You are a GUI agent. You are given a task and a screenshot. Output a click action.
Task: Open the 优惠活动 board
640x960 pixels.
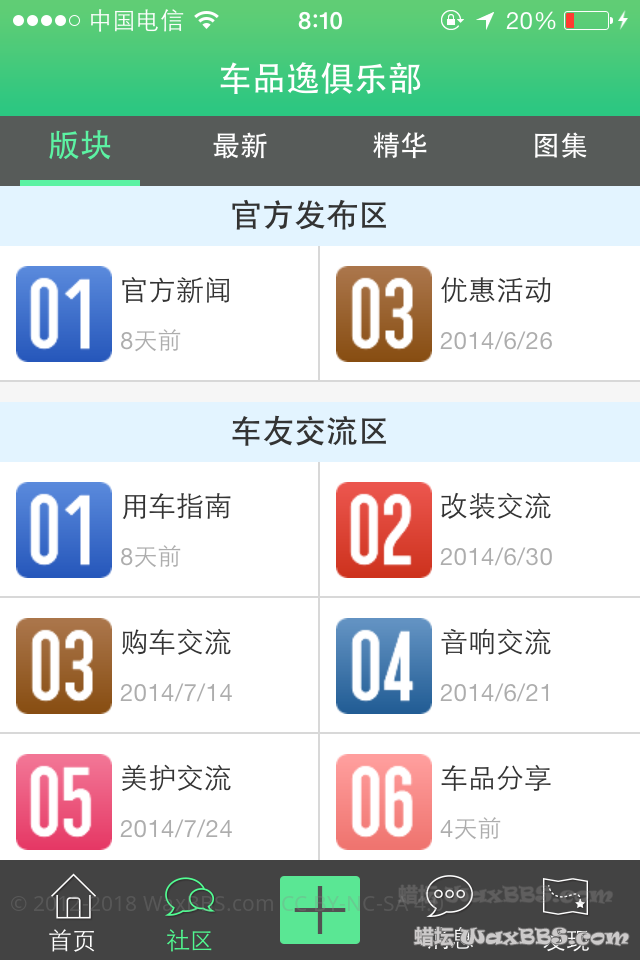[x=480, y=313]
